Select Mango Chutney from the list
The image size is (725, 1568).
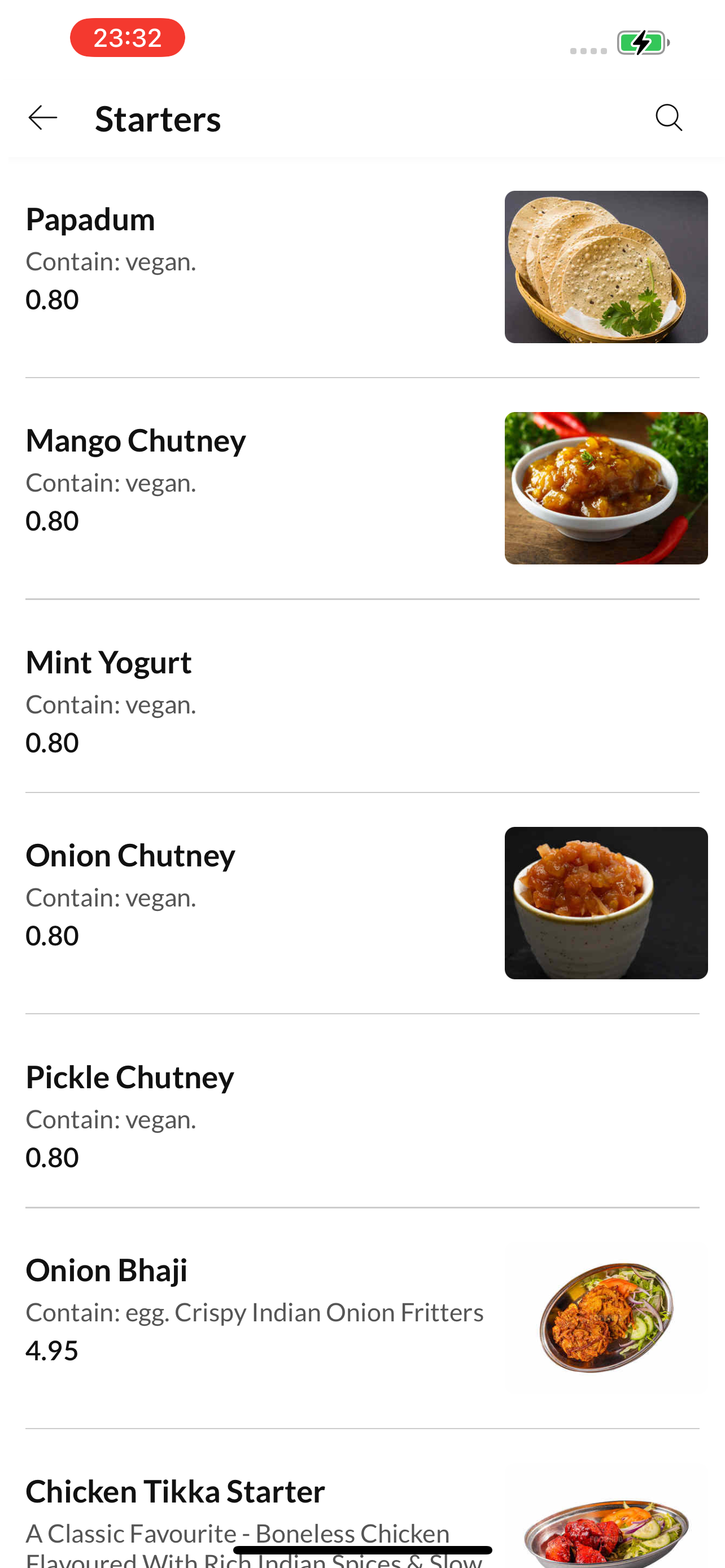coord(363,488)
